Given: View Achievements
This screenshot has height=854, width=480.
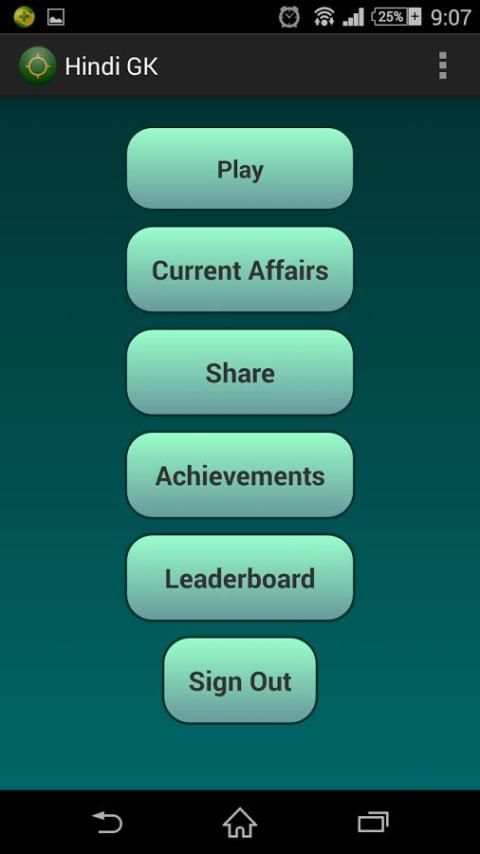Looking at the screenshot, I should pyautogui.click(x=240, y=475).
